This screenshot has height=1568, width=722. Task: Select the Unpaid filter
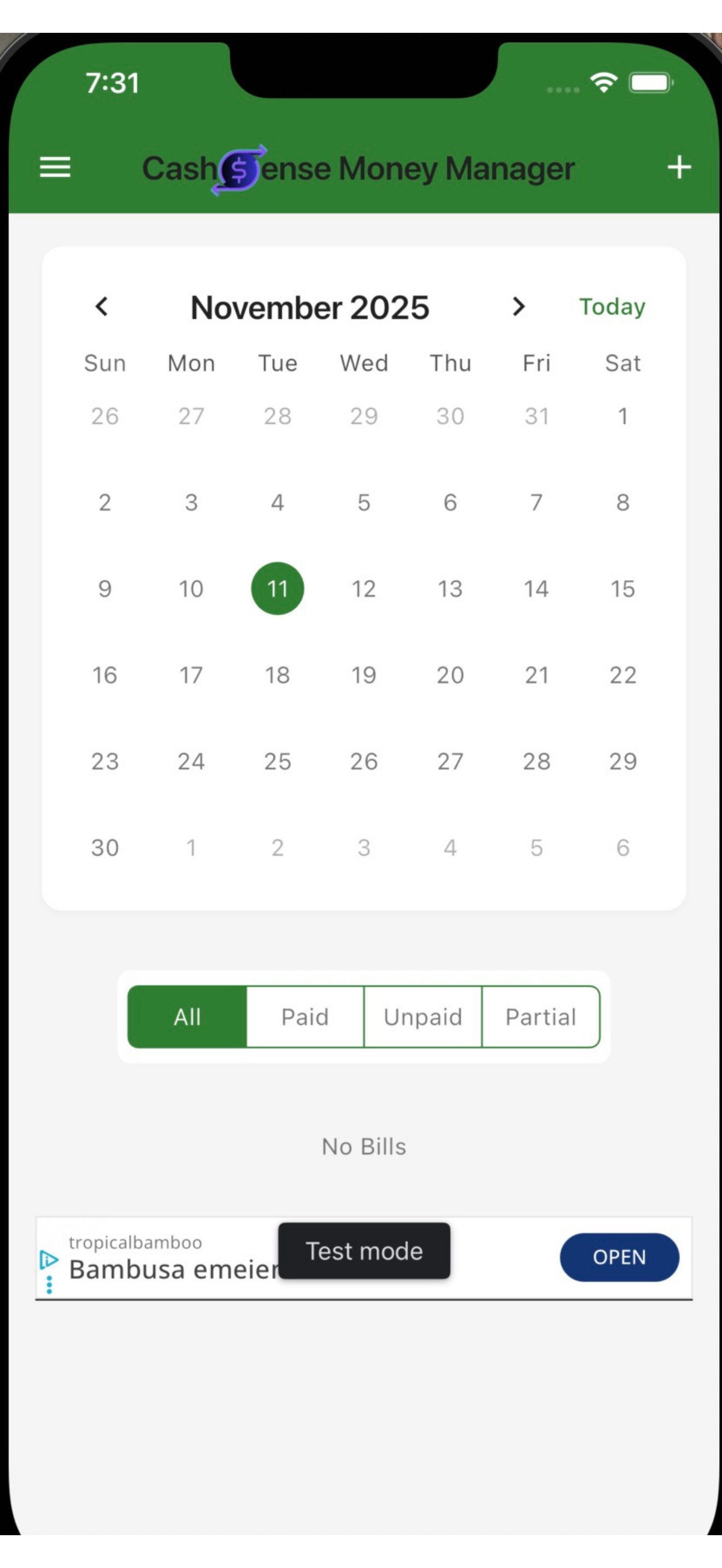(x=423, y=1016)
